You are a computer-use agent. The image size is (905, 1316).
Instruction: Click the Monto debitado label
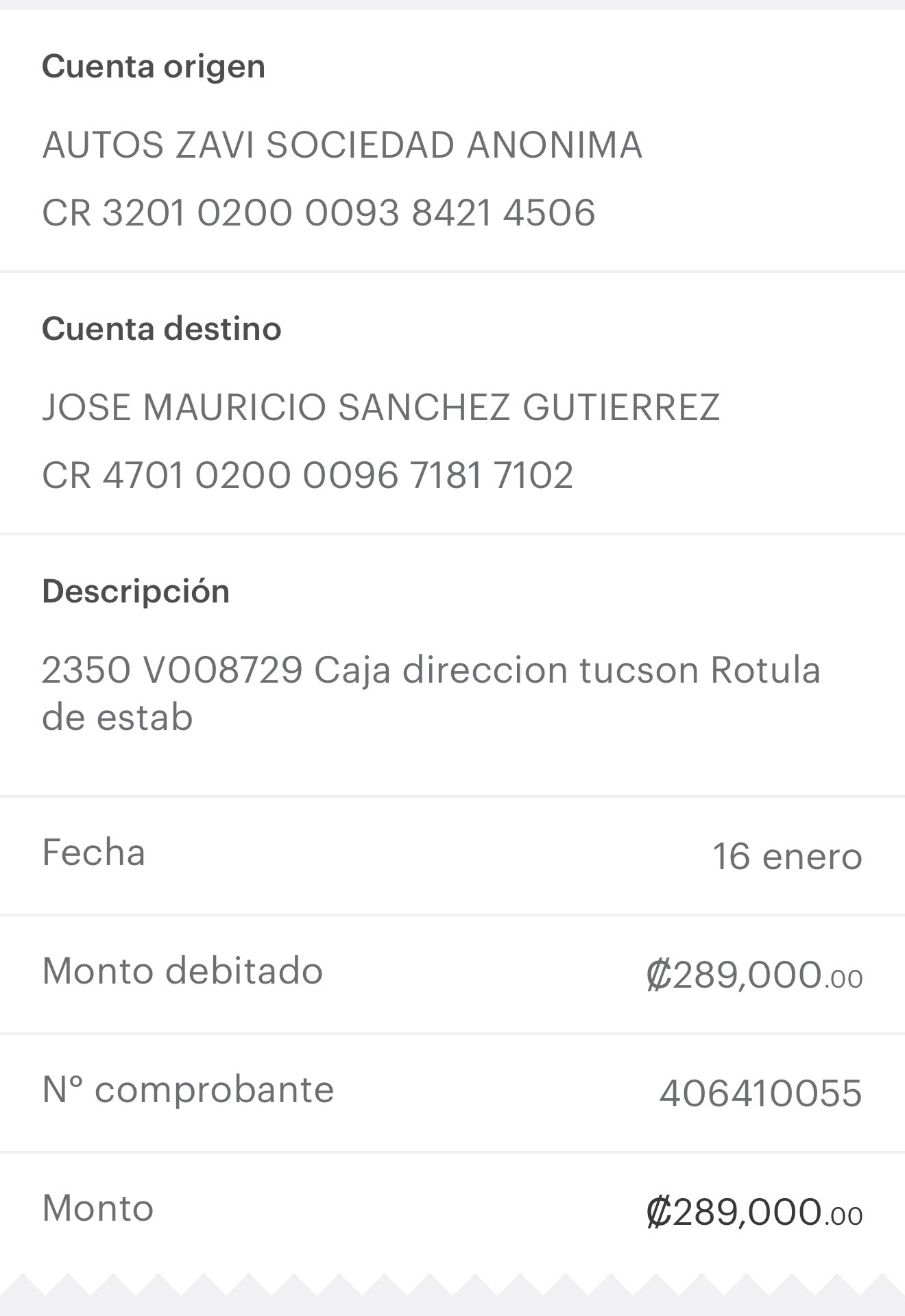coord(182,970)
